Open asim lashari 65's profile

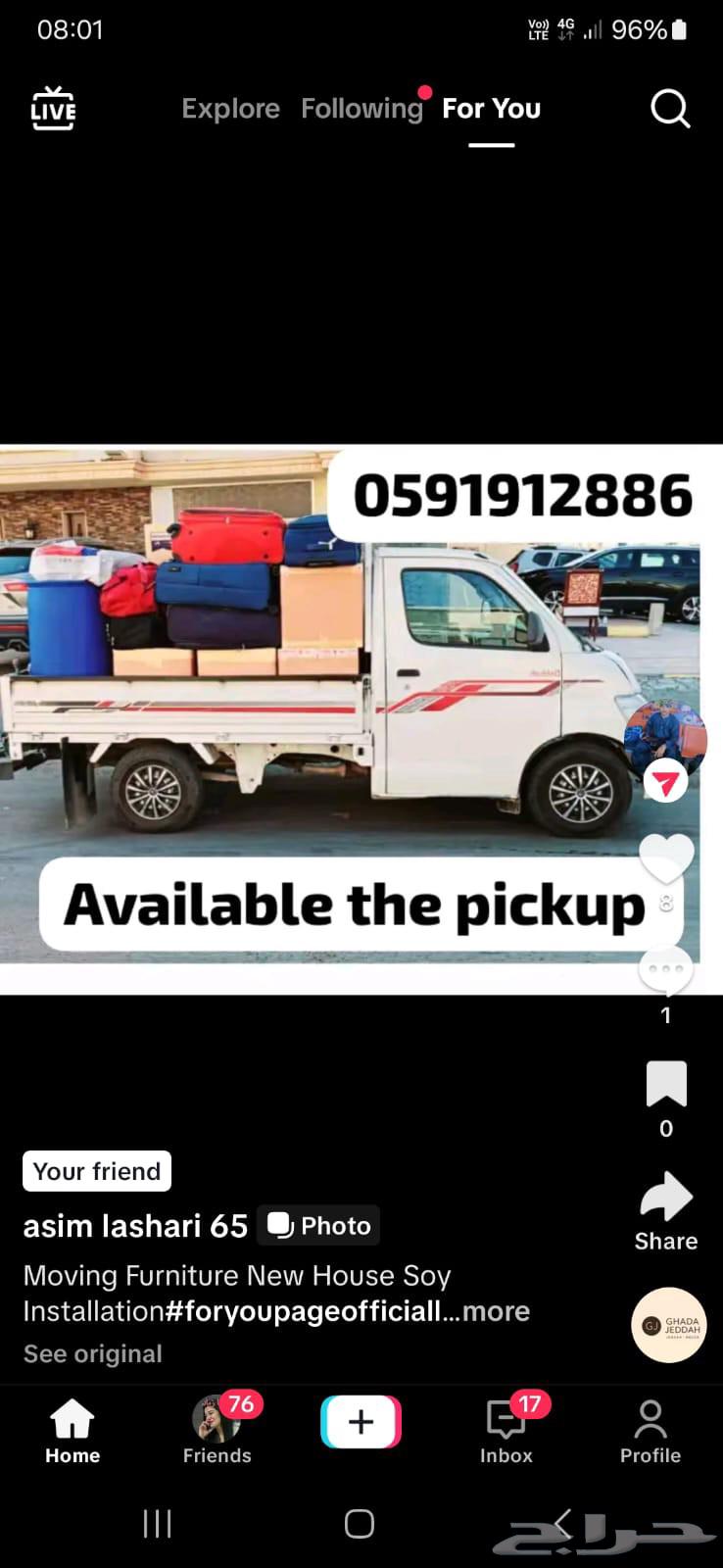(x=134, y=1225)
